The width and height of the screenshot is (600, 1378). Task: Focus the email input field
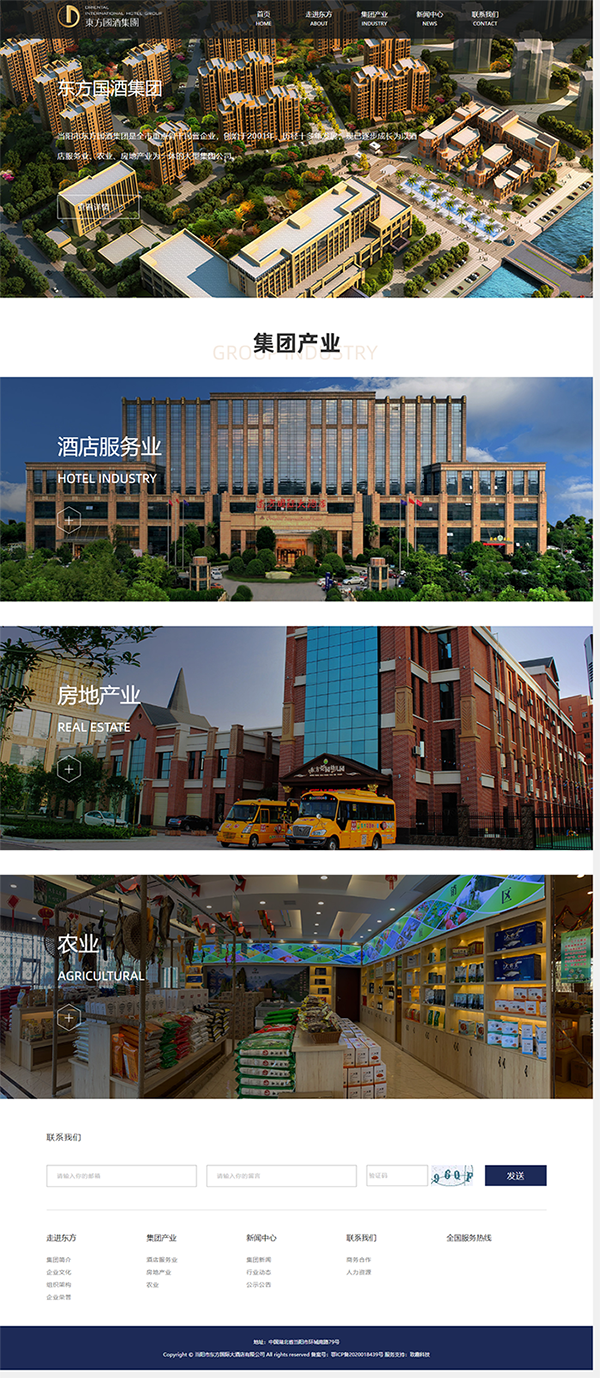tap(121, 1175)
